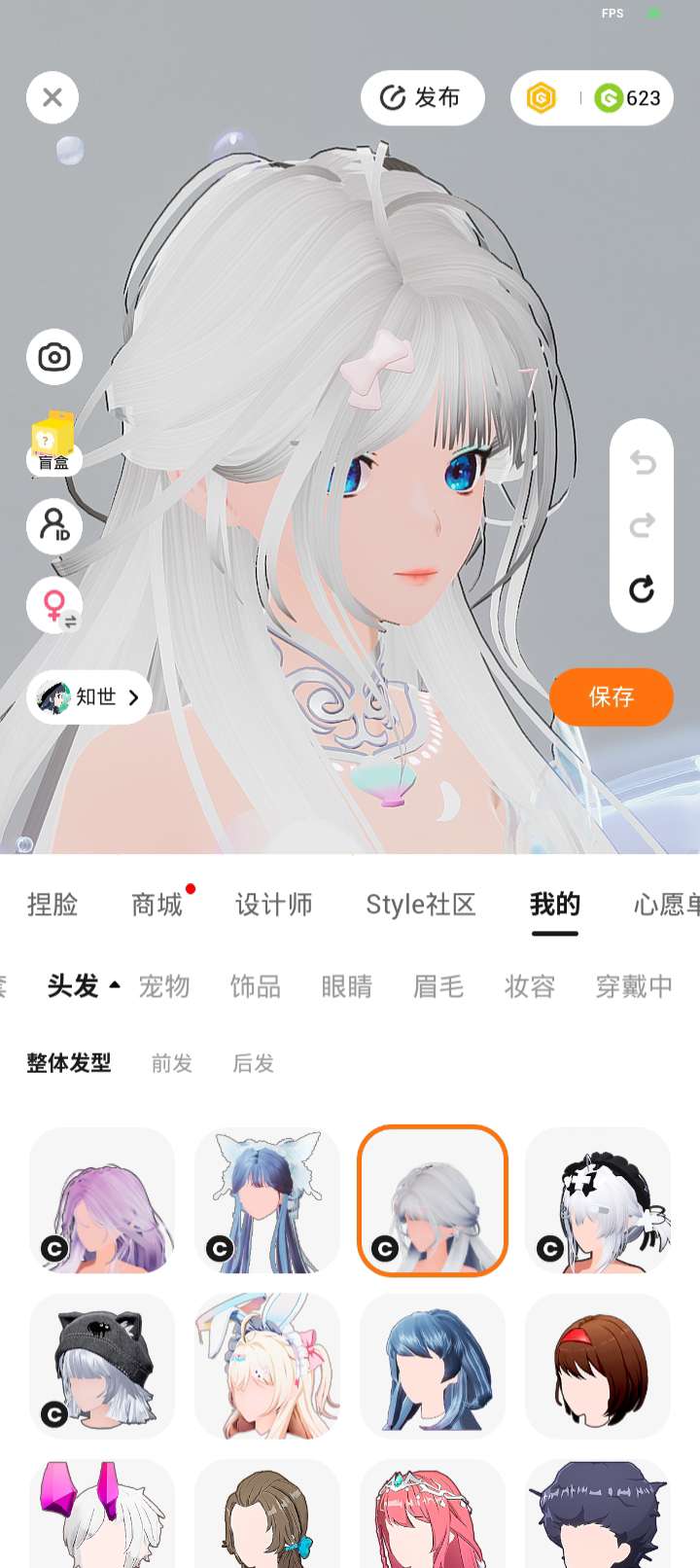Switch to the 捏脸 tab
The image size is (700, 1568).
tap(52, 905)
